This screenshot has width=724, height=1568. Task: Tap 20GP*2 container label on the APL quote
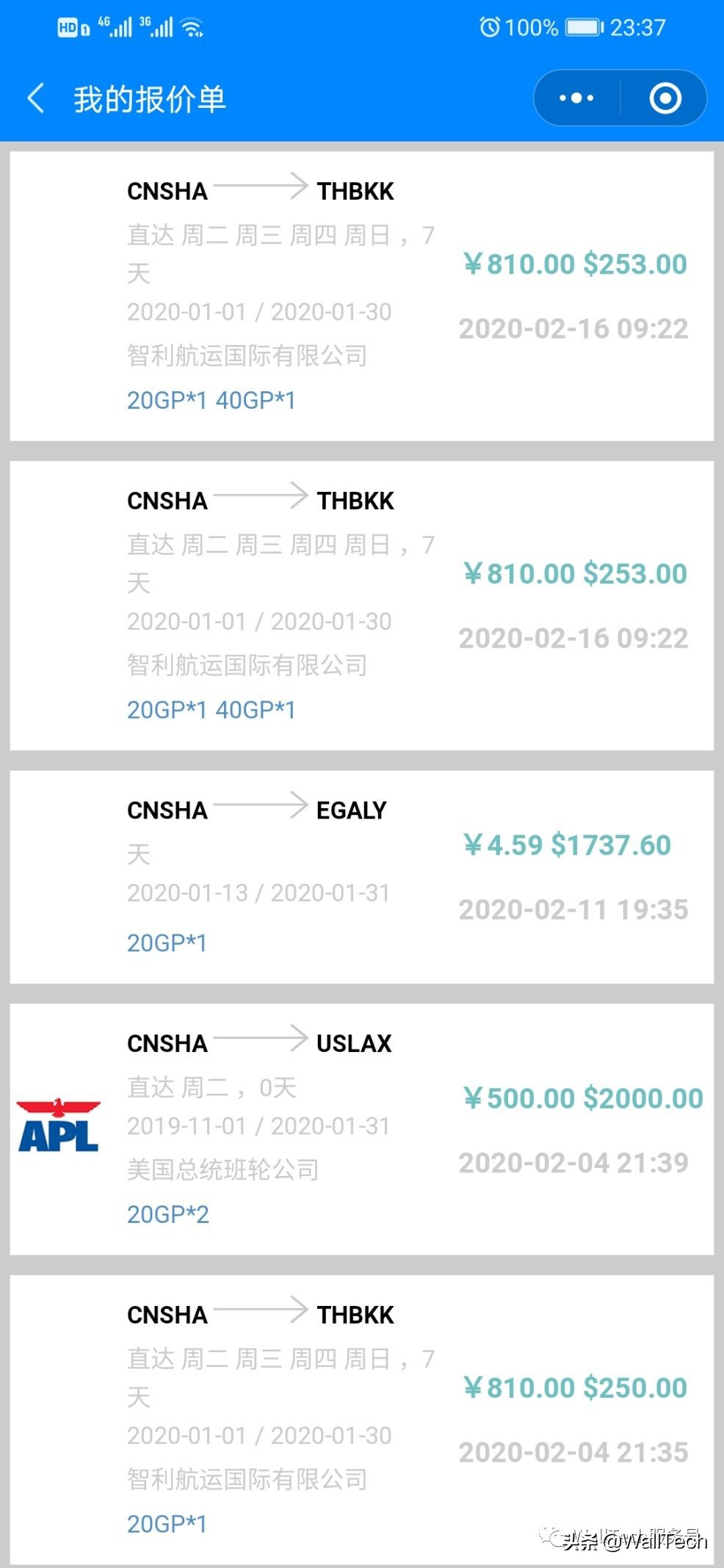(168, 1214)
